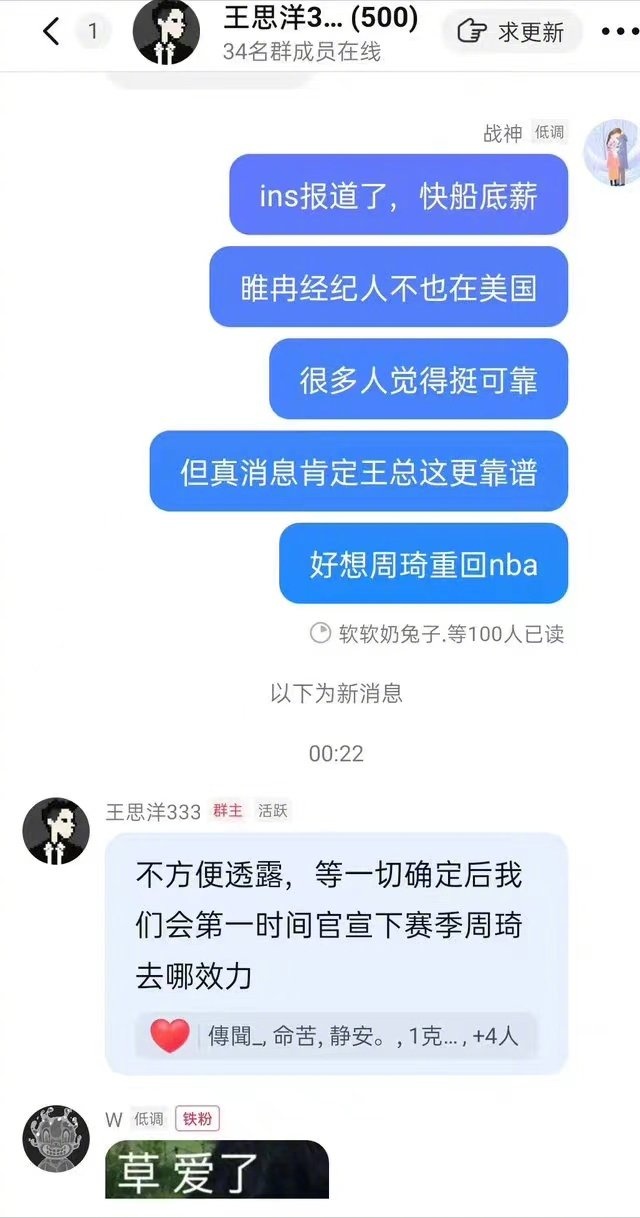View who has read: 软软奶兔子.等100人已读
This screenshot has height=1218, width=640.
coord(438,633)
